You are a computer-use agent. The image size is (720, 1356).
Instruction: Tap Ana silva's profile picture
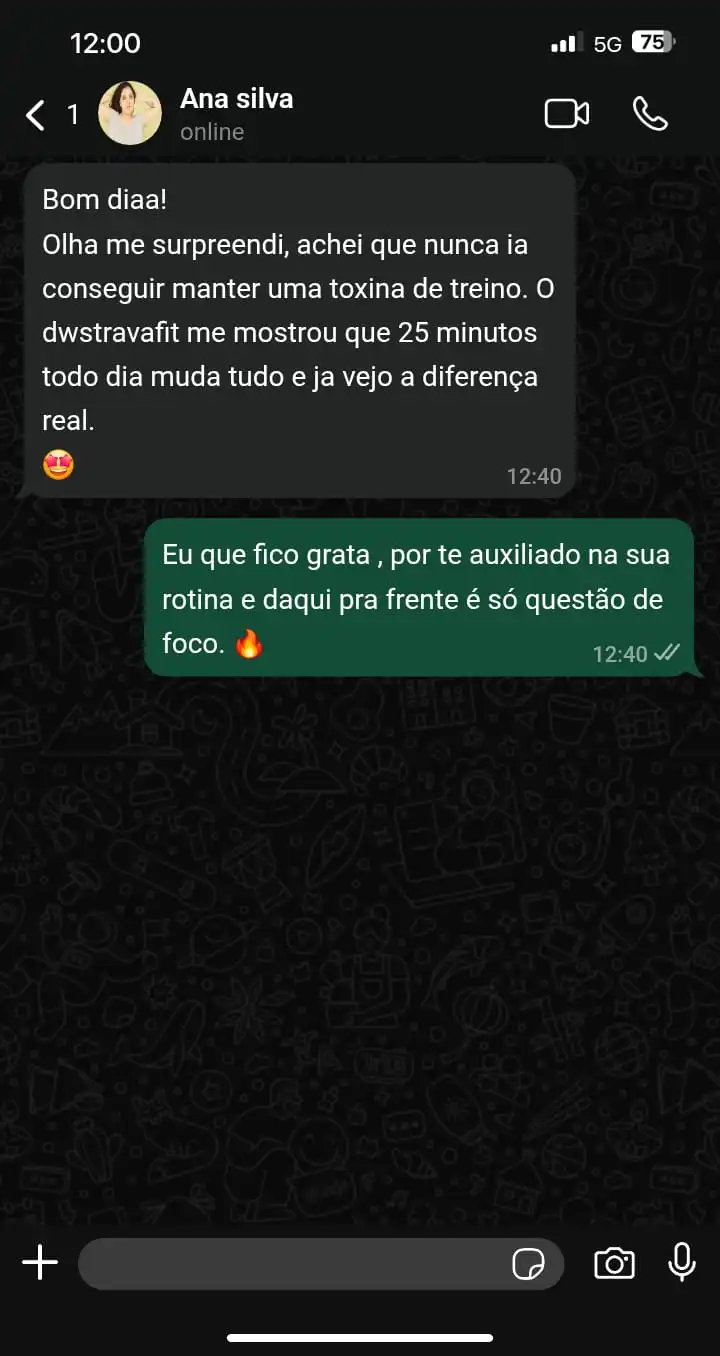pos(130,112)
